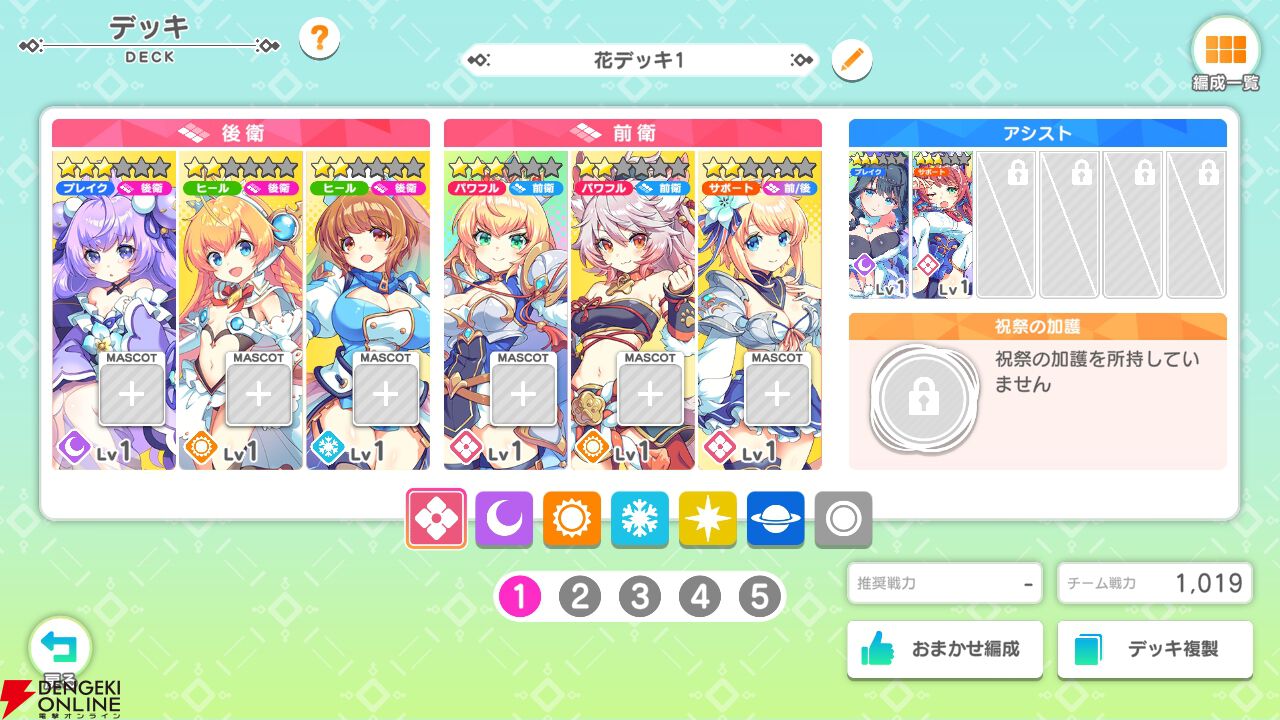Select the moon element filter
This screenshot has width=1280, height=720.
click(x=504, y=518)
